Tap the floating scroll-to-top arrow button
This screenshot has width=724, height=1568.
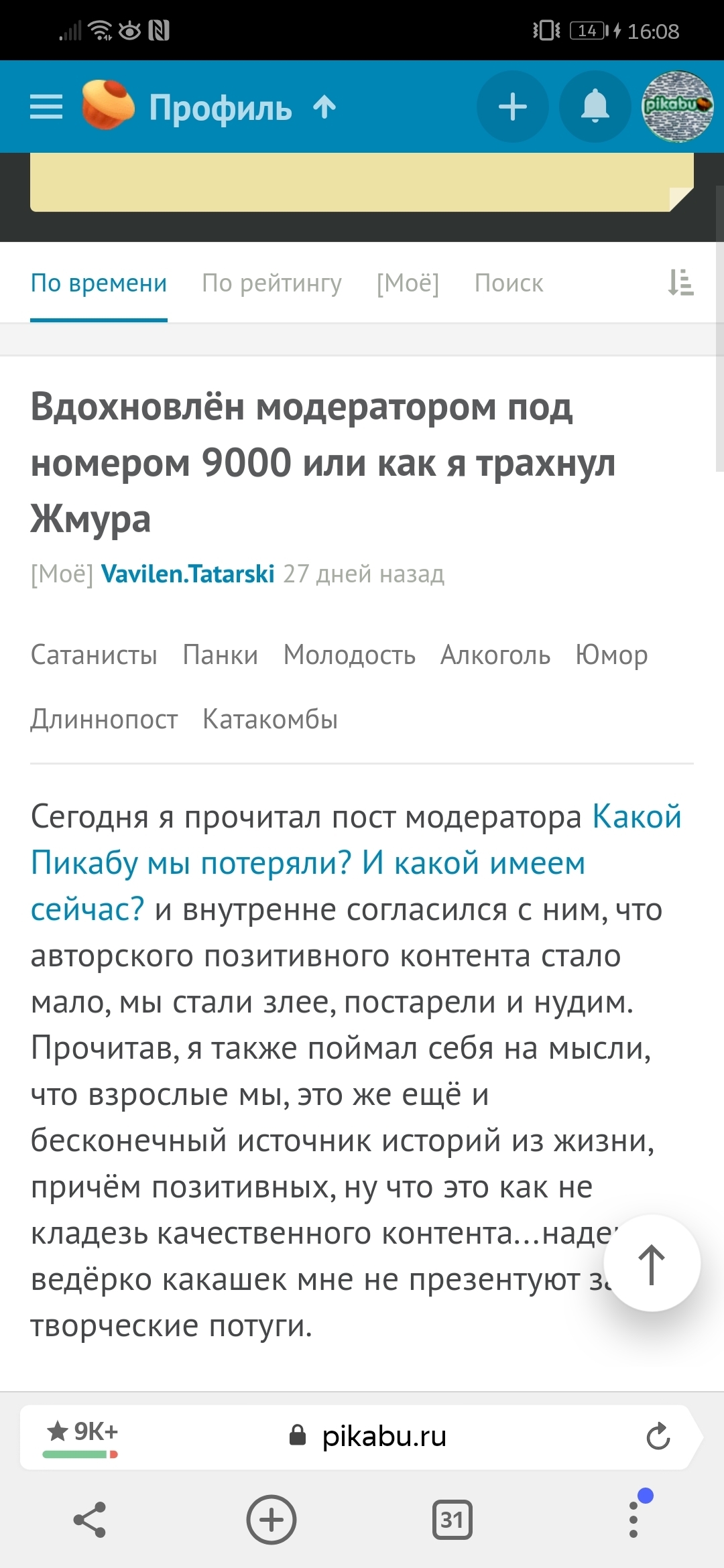coord(652,1263)
